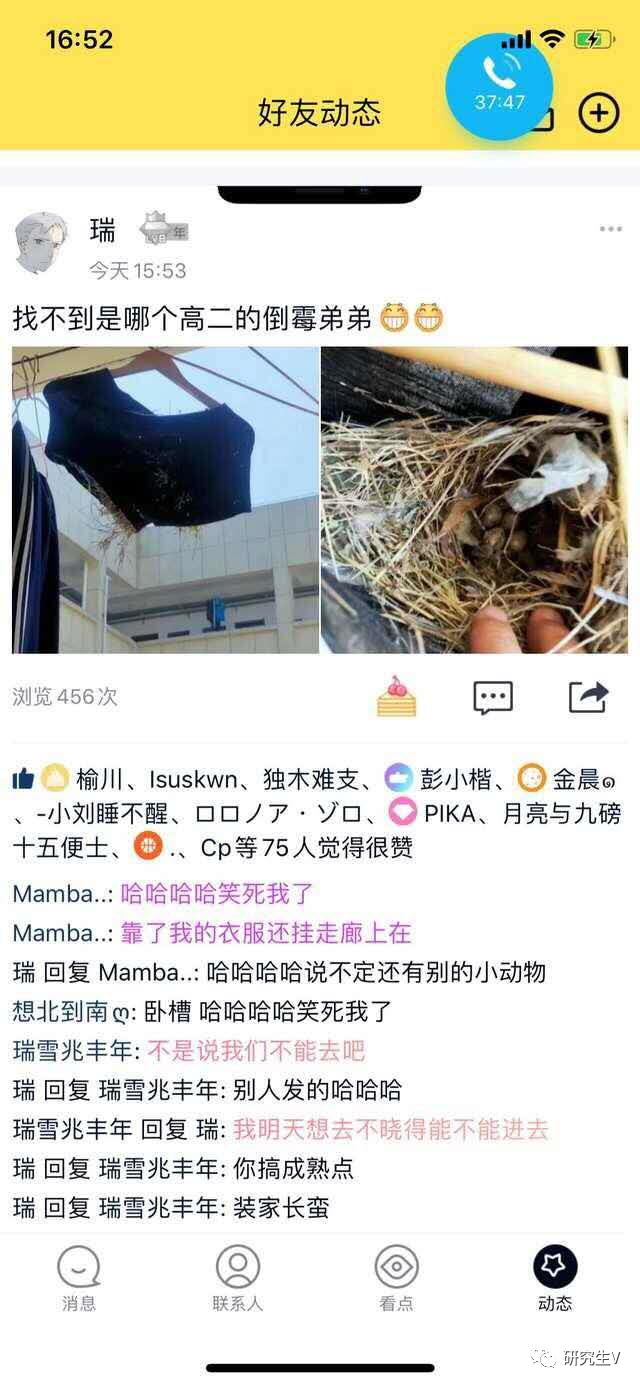
Task: Open 榆川's profile in the likes list
Action: pyautogui.click(x=98, y=779)
